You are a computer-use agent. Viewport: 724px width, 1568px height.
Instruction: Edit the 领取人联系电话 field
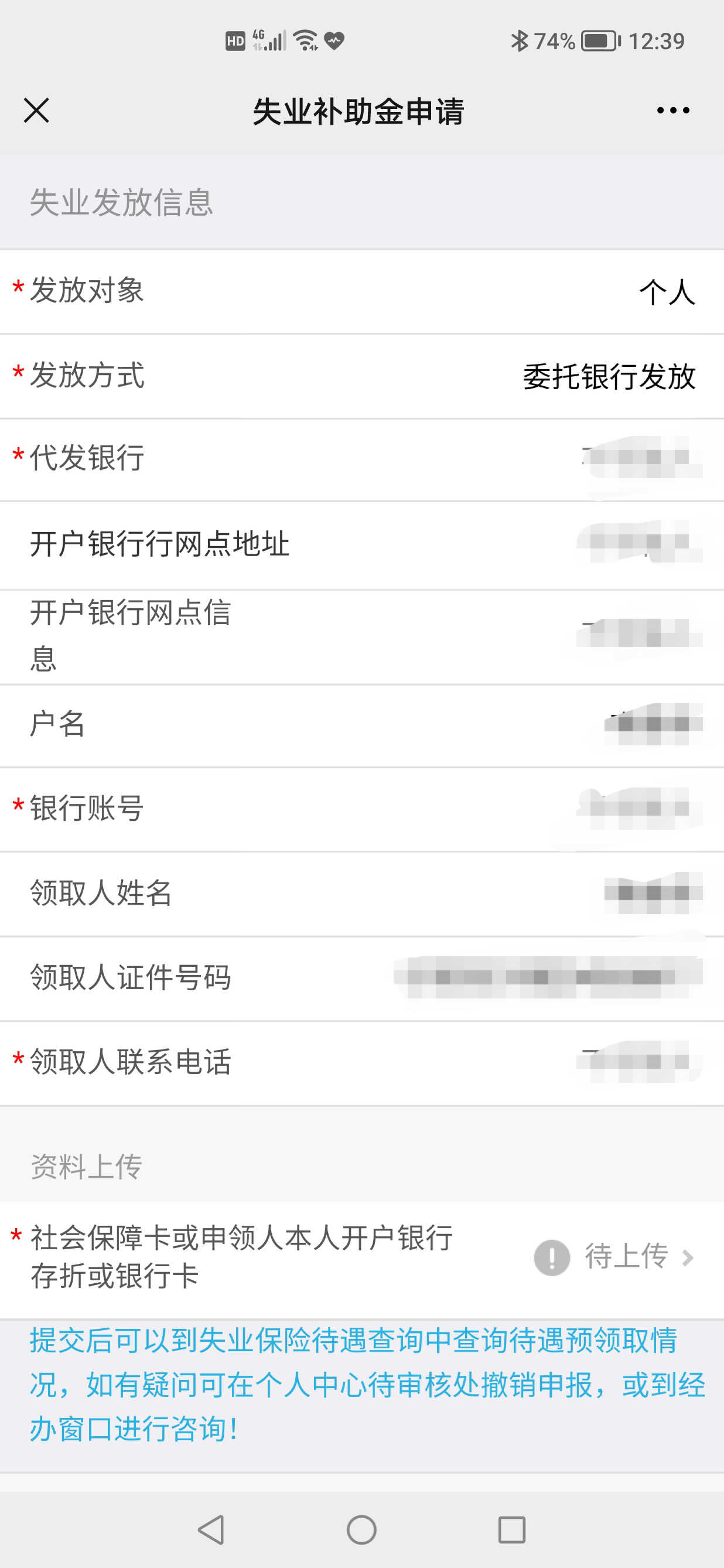[362, 1063]
